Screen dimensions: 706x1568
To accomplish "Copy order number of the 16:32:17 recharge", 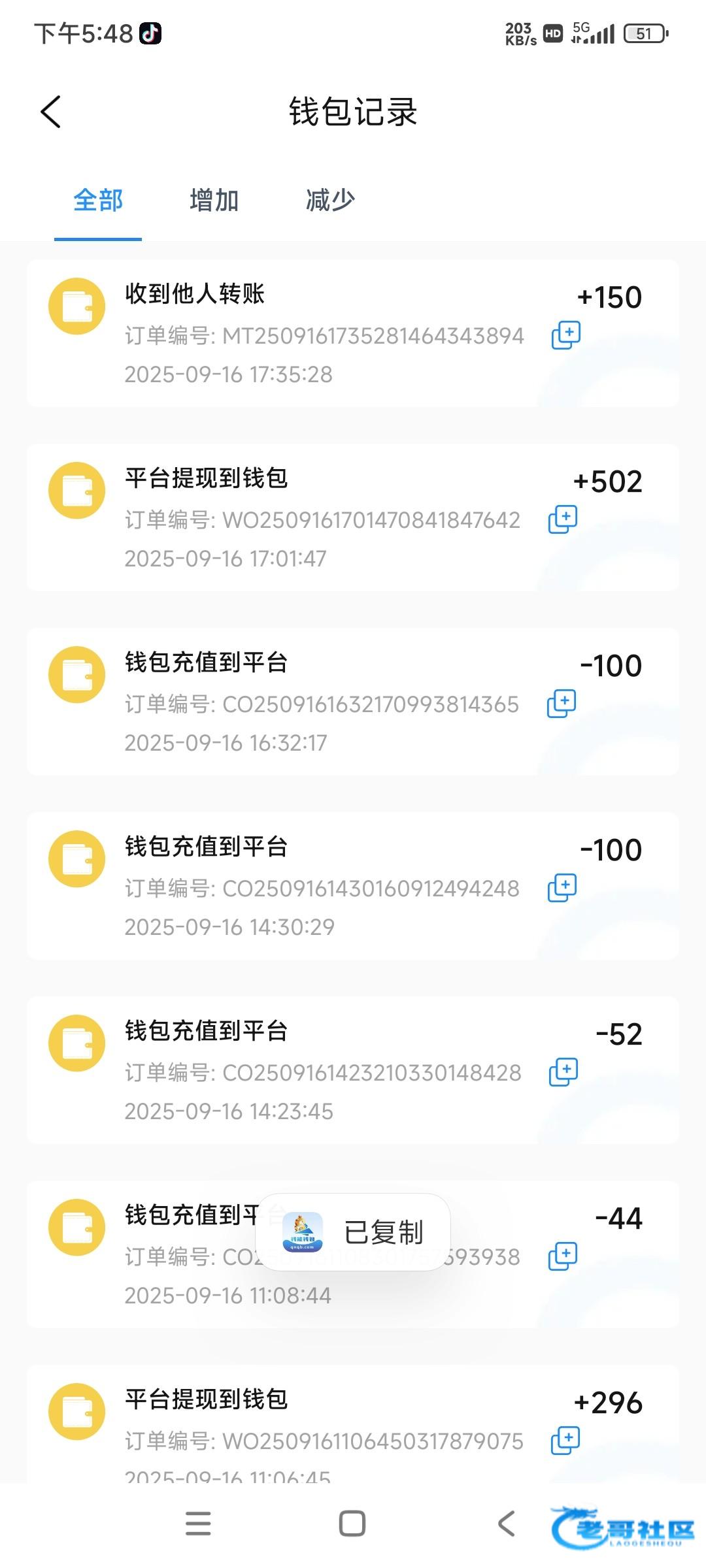I will click(562, 704).
